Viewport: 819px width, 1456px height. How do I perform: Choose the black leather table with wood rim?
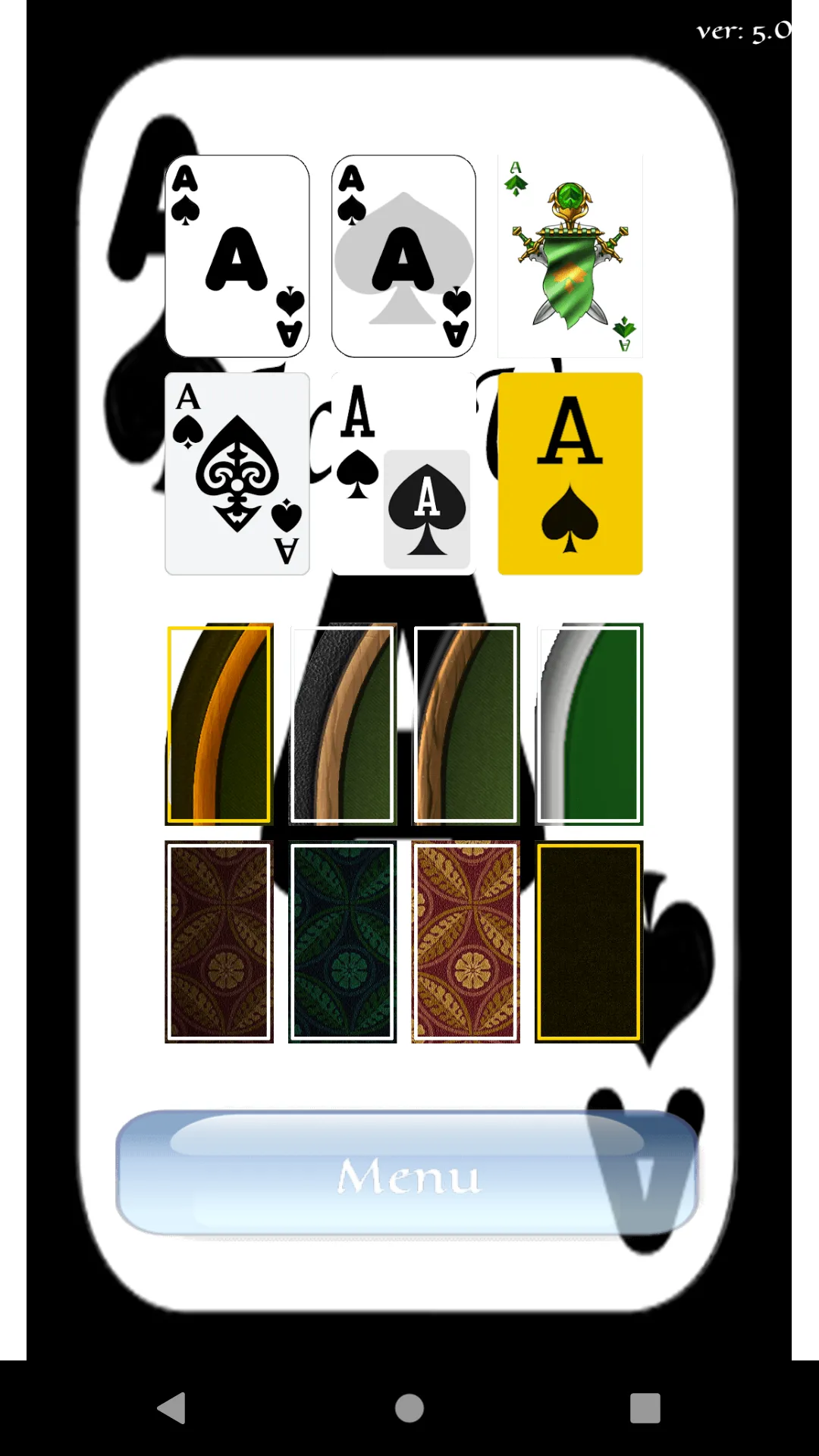click(x=343, y=724)
